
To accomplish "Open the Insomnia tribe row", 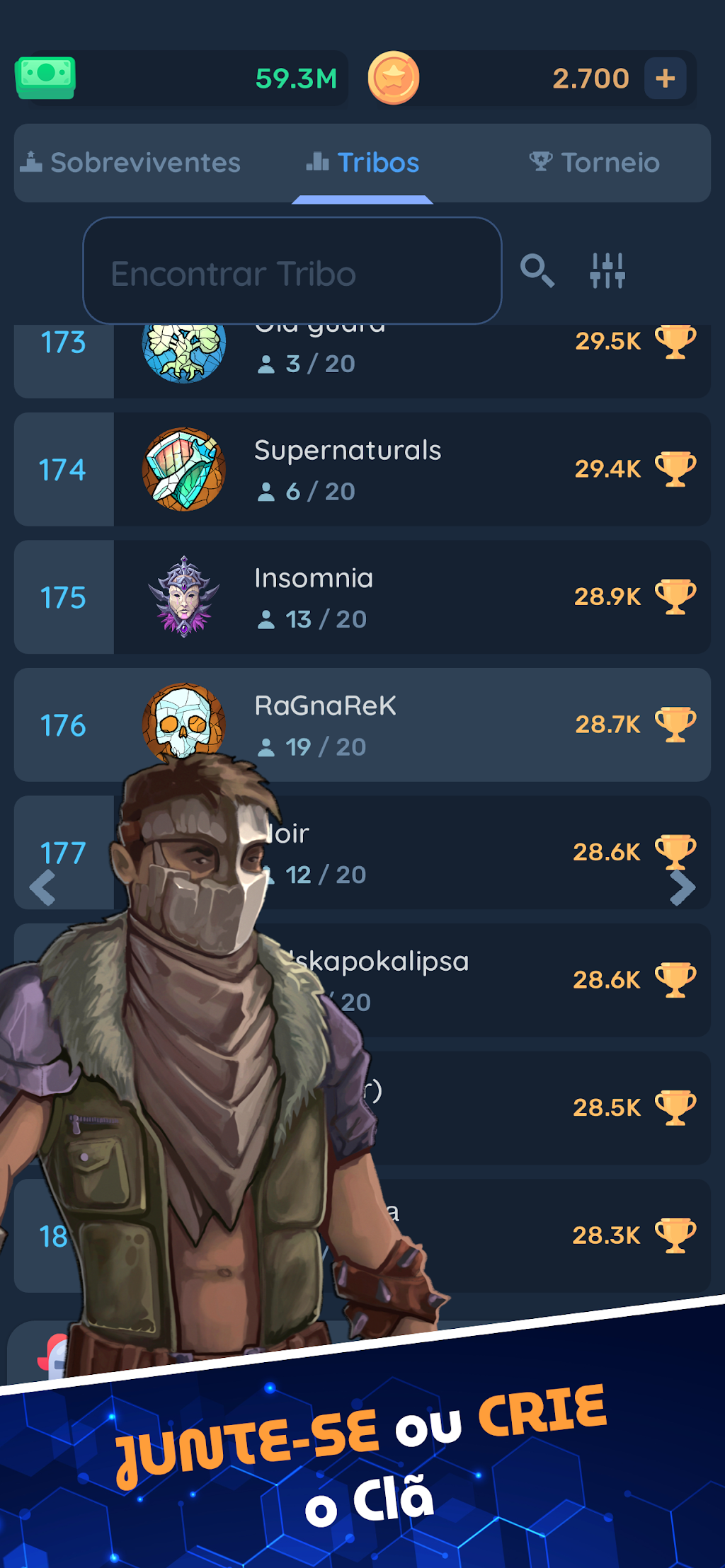I will (x=362, y=597).
